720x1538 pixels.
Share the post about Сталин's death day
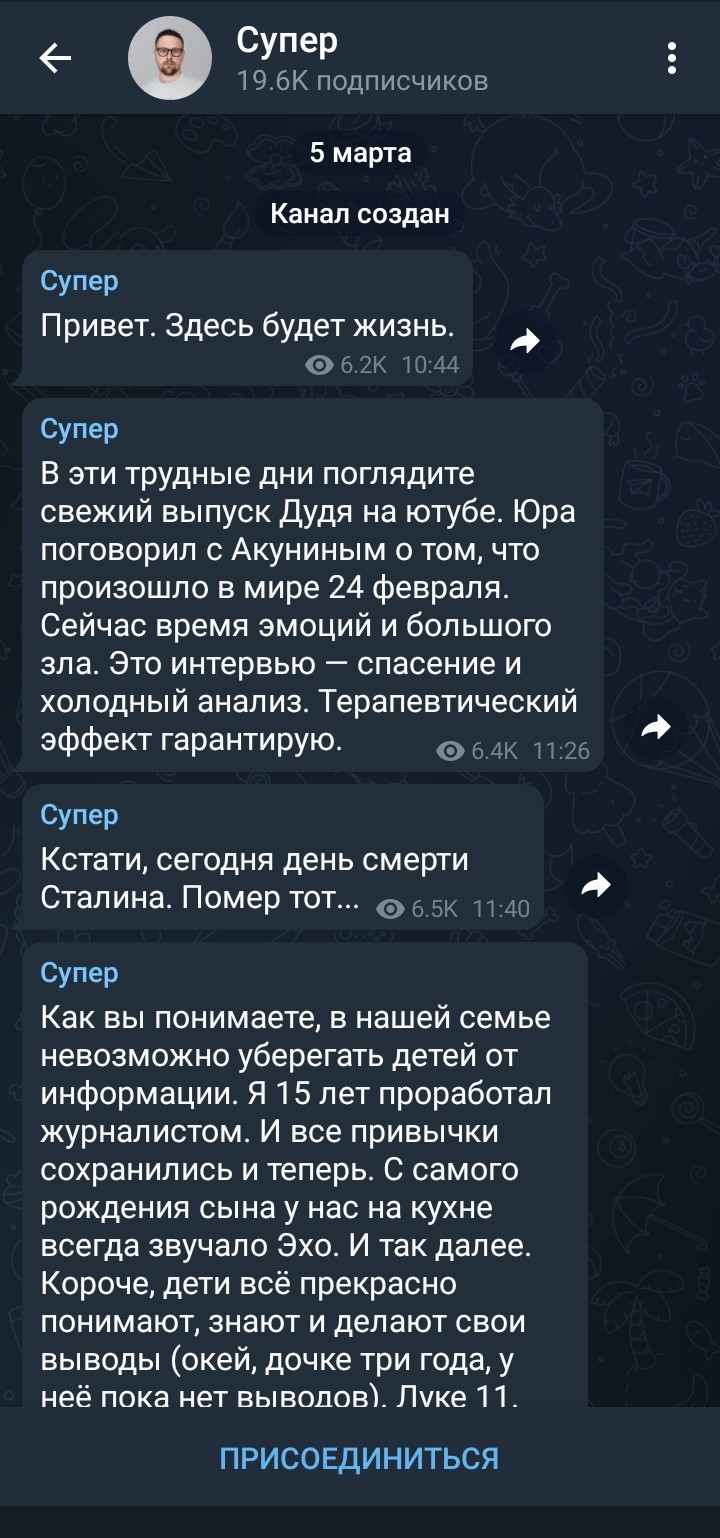point(596,885)
